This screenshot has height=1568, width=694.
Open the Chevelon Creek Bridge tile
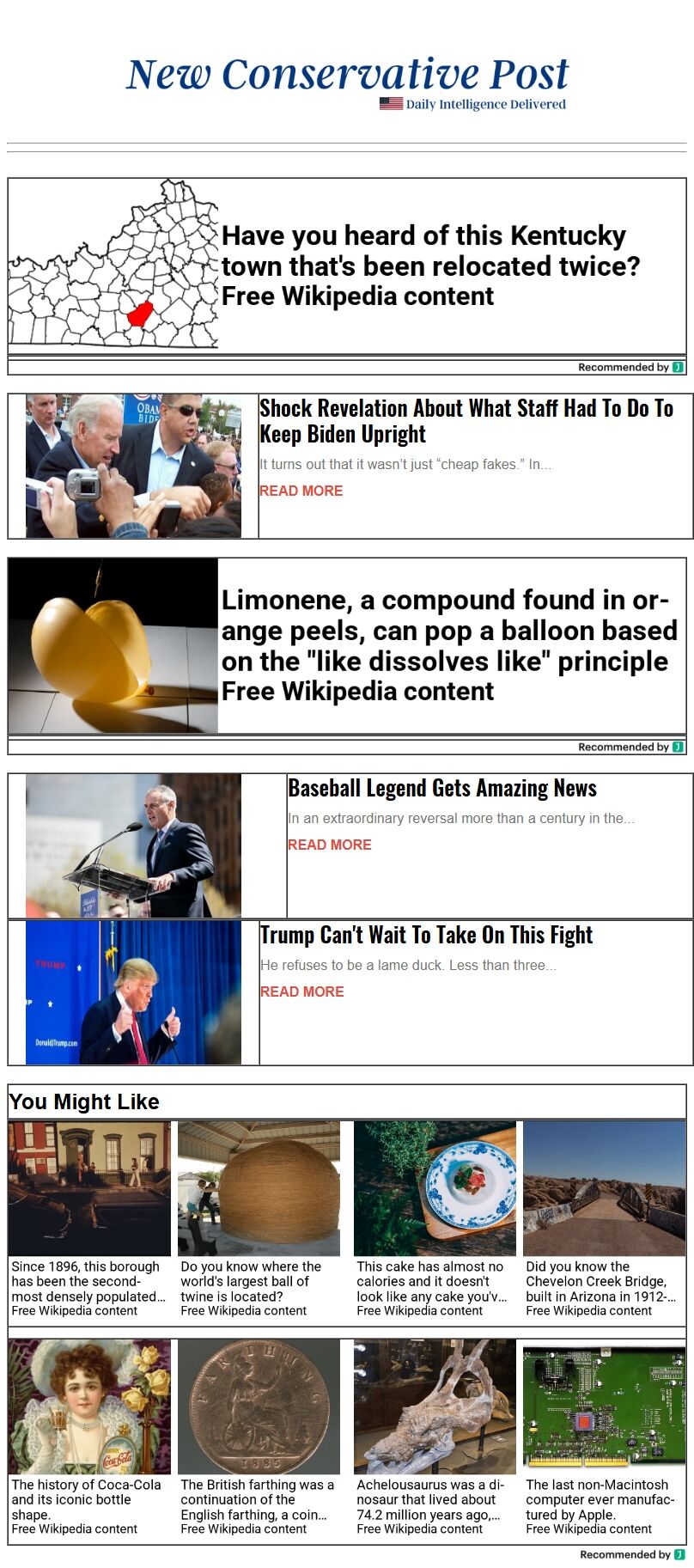point(604,1220)
